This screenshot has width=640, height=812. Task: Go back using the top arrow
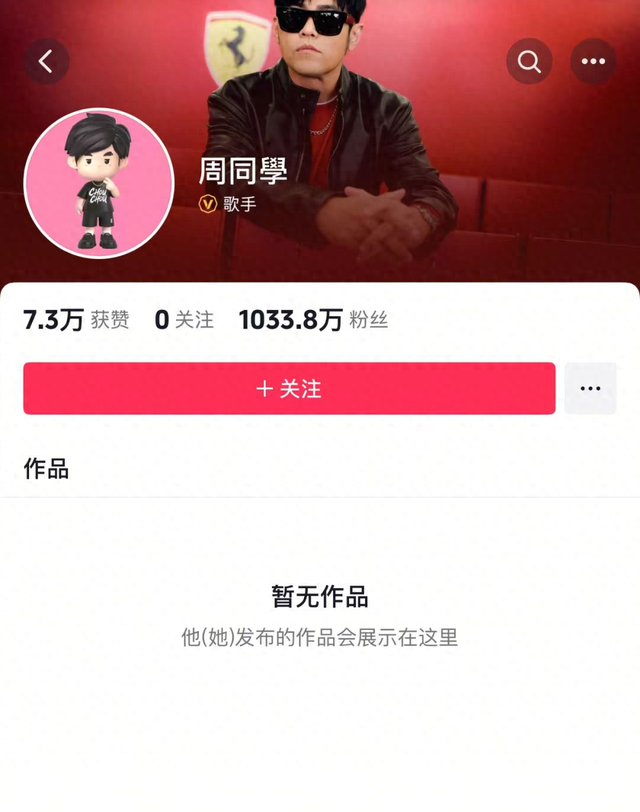coord(46,62)
